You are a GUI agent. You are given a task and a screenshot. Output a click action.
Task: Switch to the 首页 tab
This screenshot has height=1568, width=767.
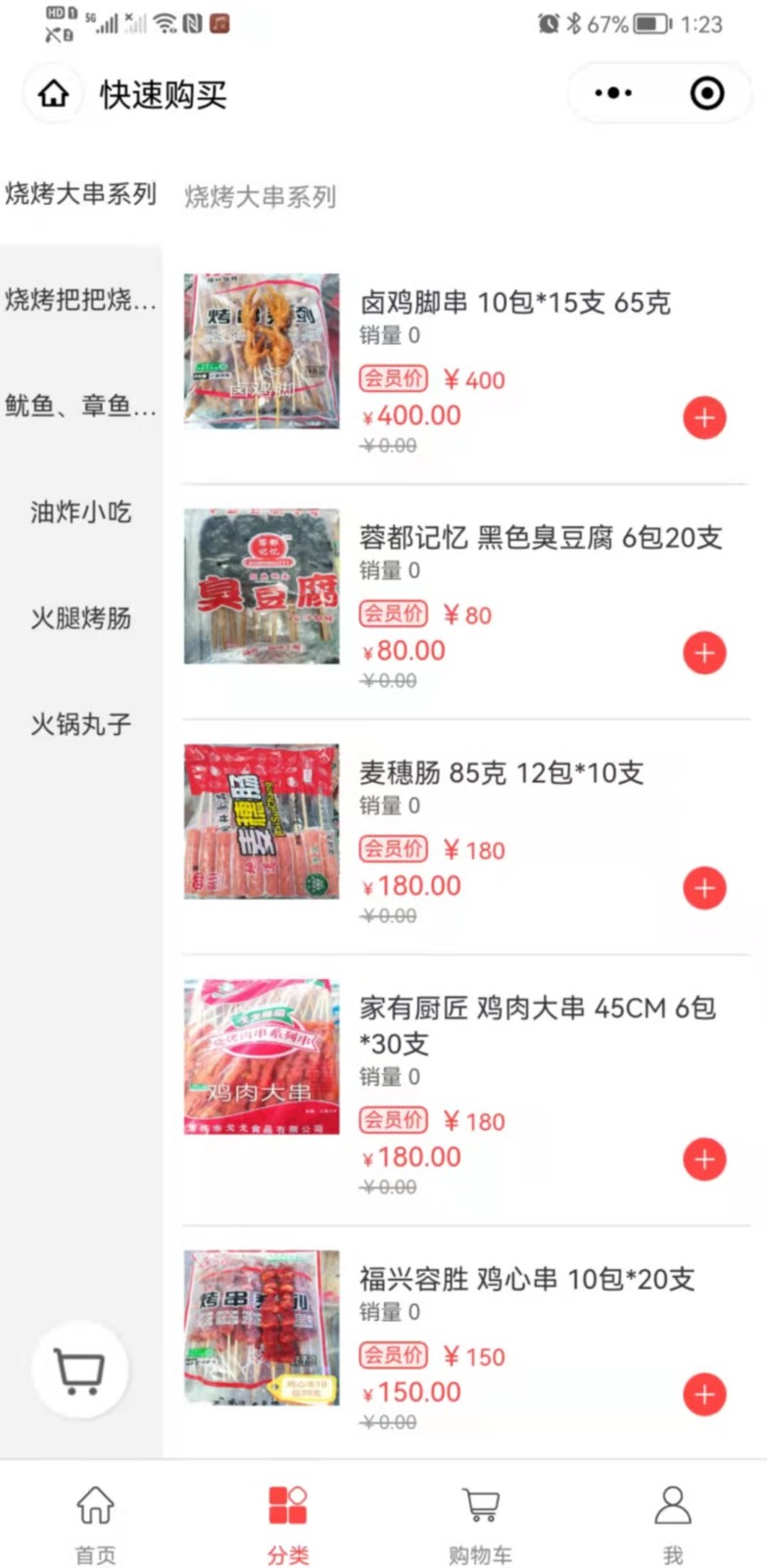95,1525
